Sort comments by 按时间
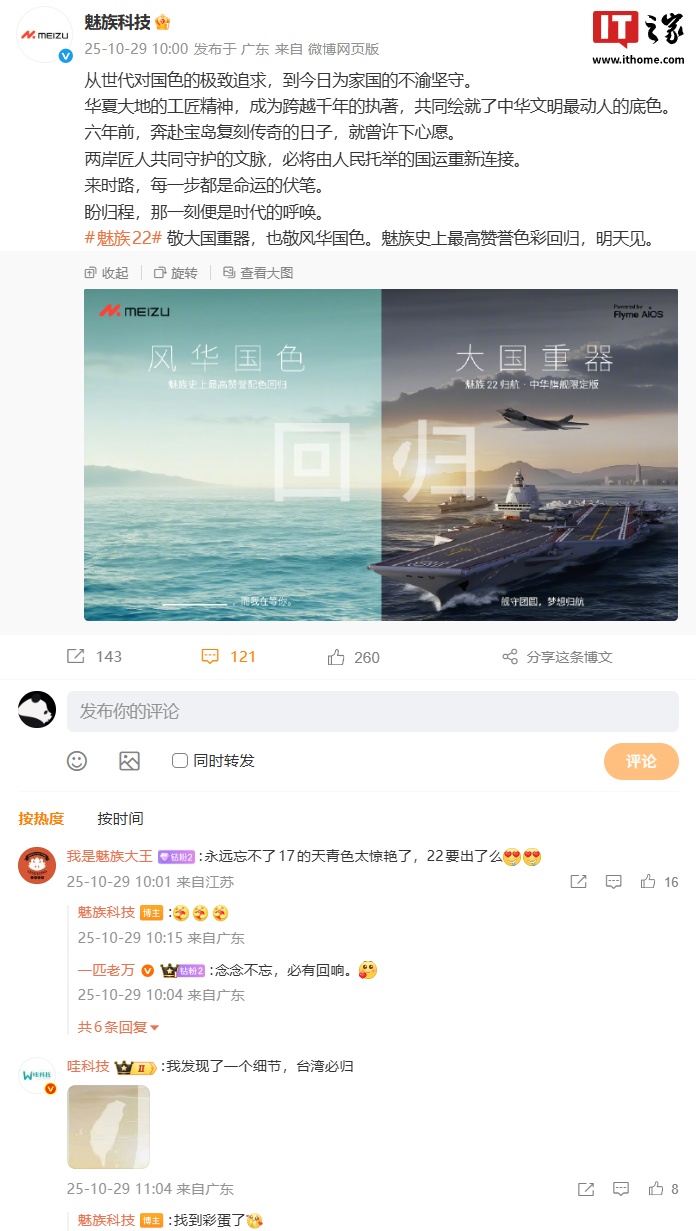This screenshot has height=1231, width=696. point(120,818)
